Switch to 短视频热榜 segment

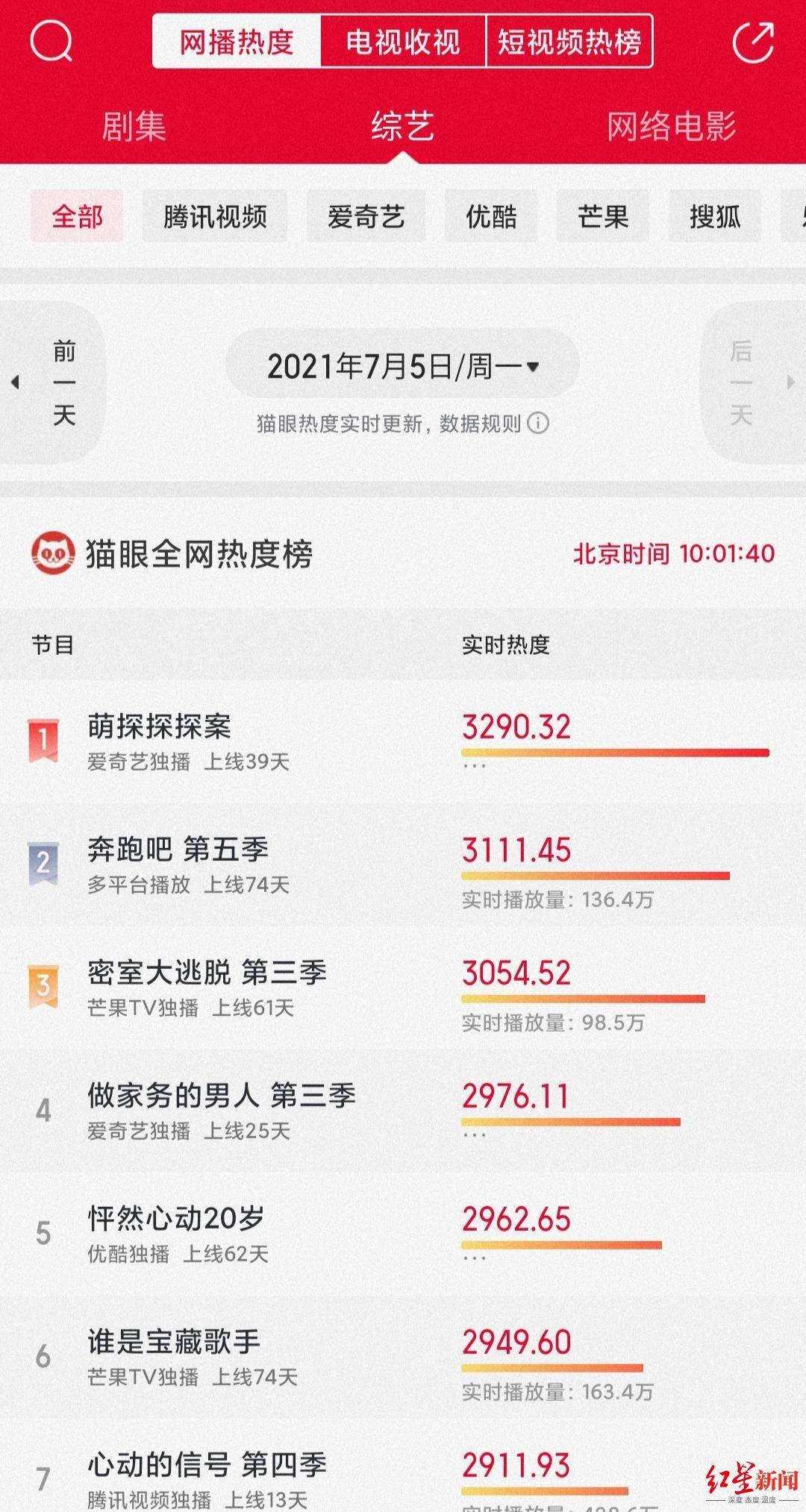coord(569,41)
